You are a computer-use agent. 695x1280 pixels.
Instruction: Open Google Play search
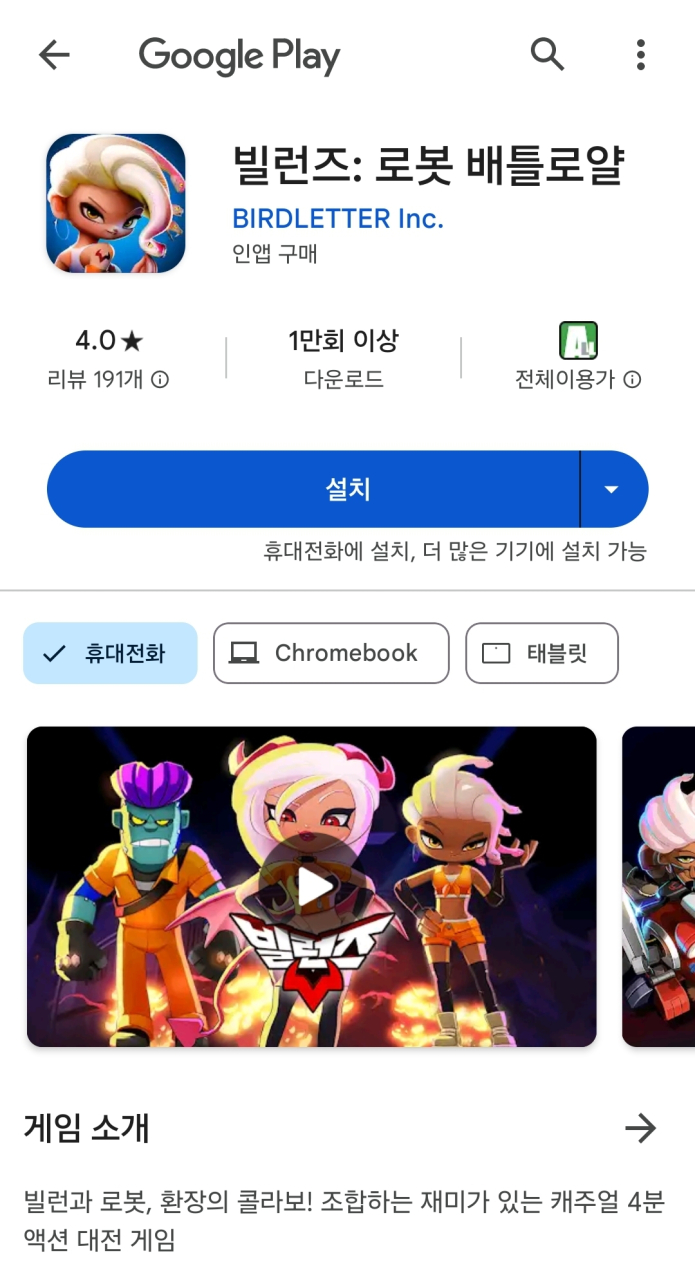point(547,55)
